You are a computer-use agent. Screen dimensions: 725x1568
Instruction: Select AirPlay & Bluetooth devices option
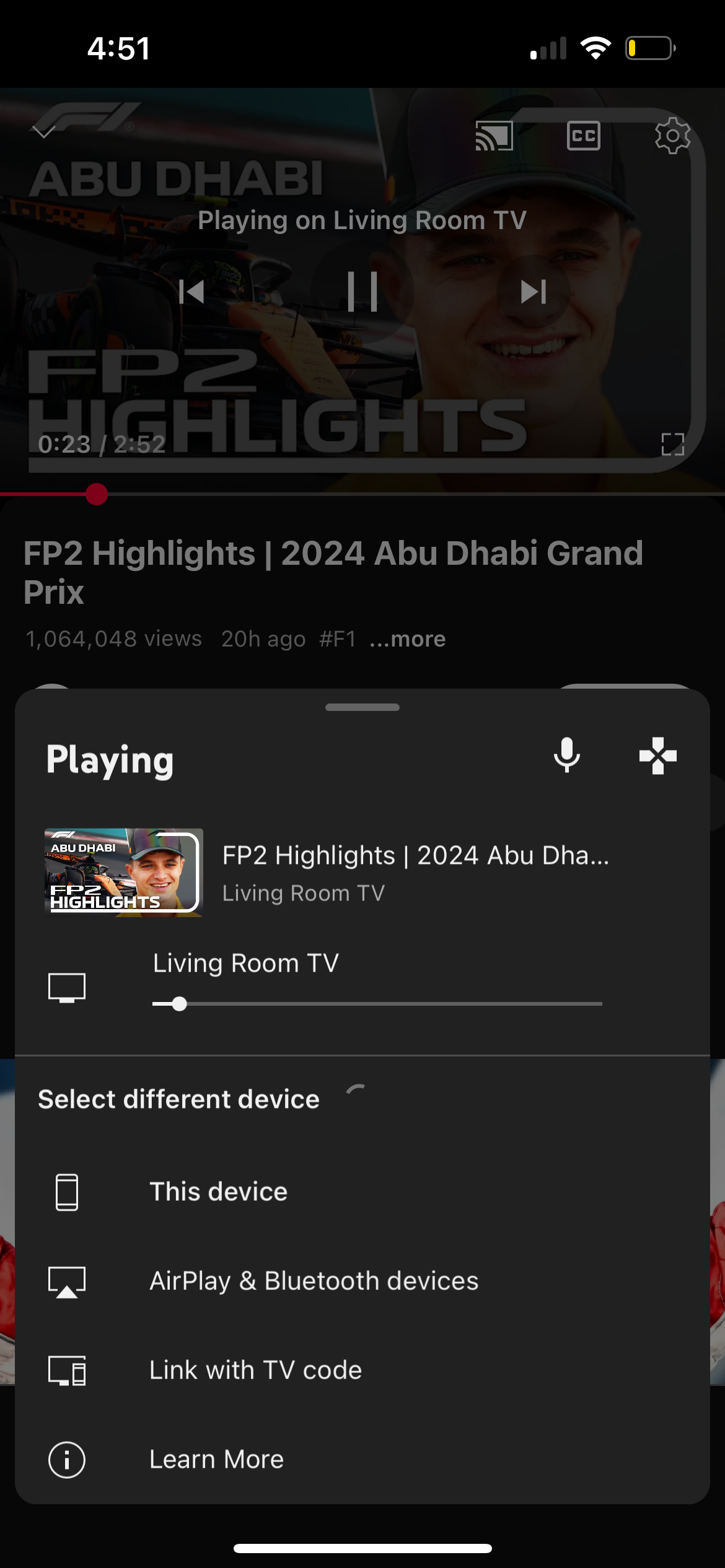(x=313, y=1281)
